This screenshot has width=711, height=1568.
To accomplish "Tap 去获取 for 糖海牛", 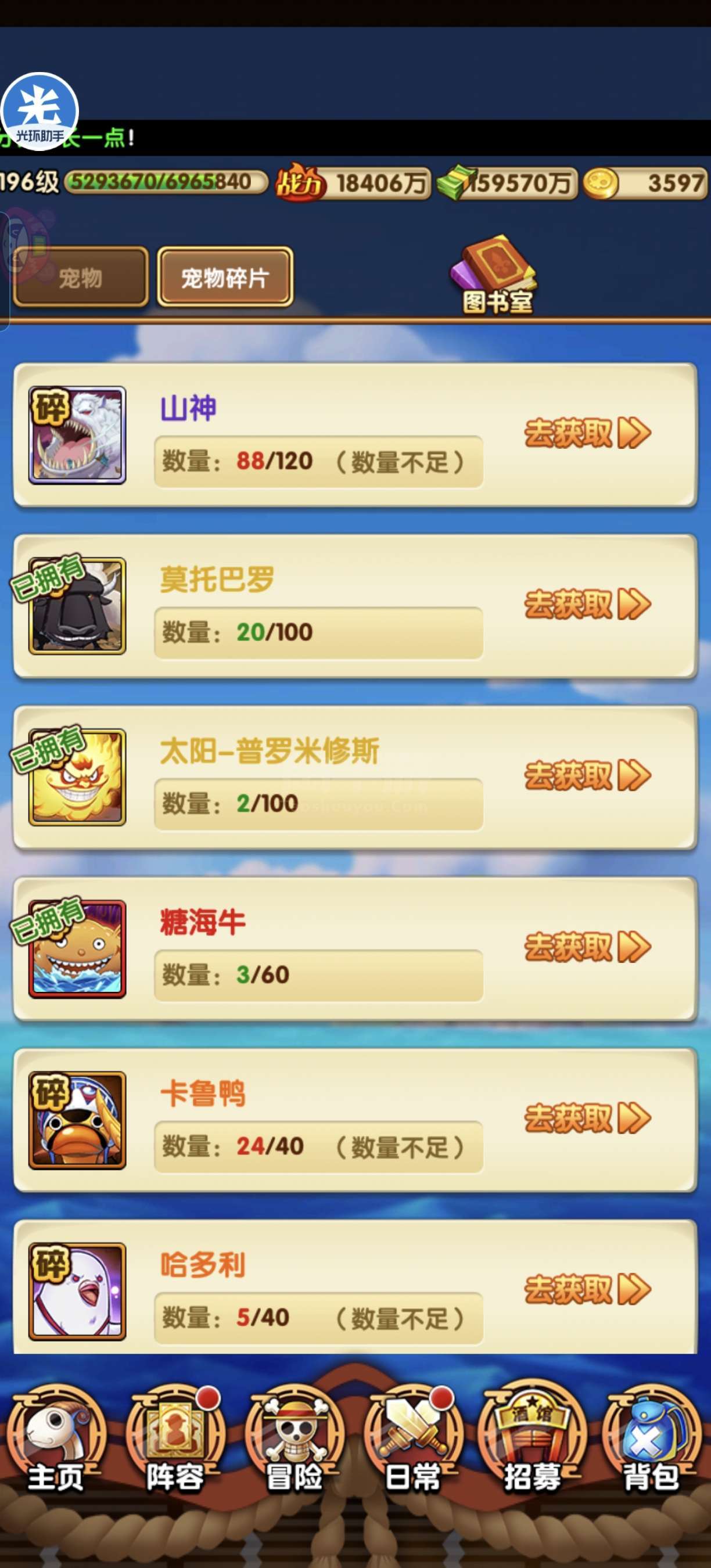I will click(x=587, y=947).
